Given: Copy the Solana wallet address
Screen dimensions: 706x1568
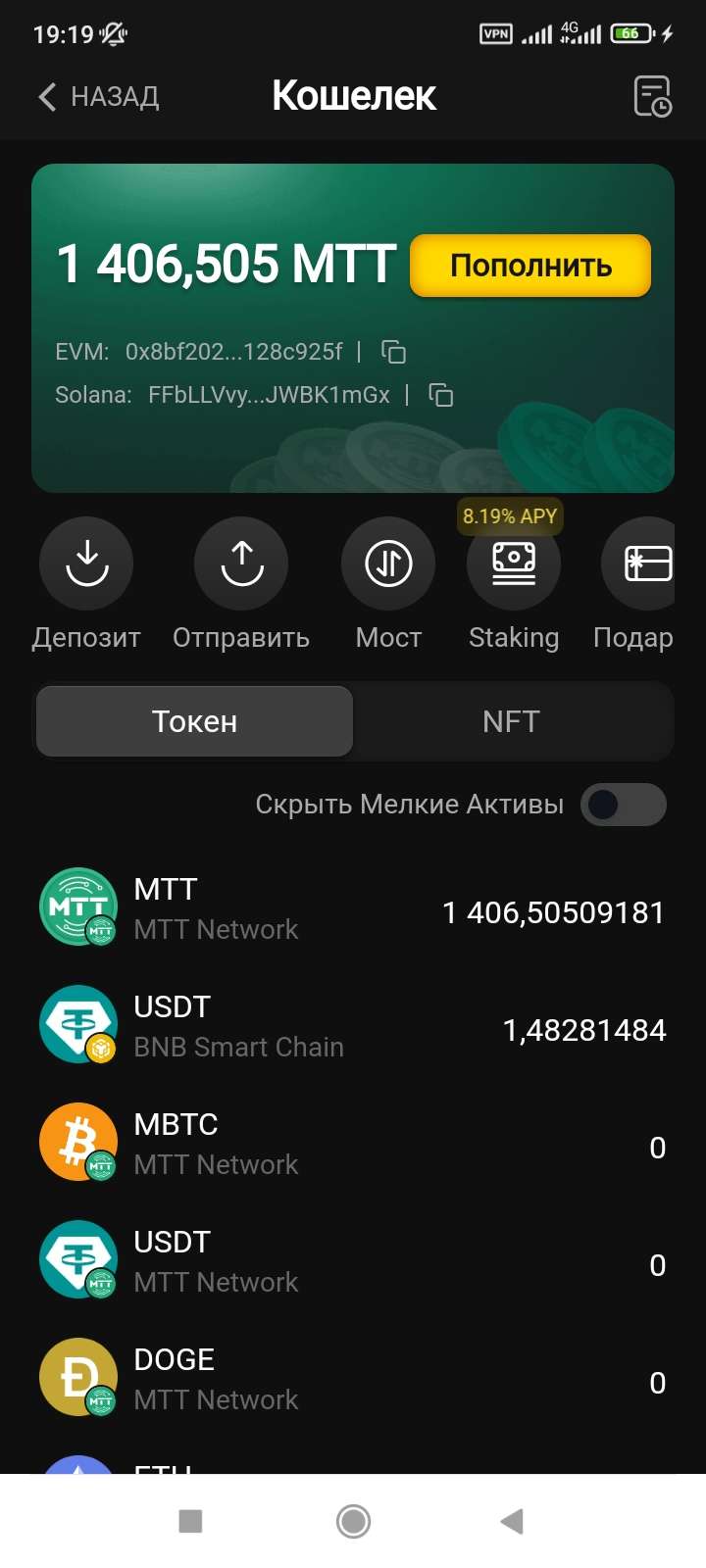Looking at the screenshot, I should tap(441, 395).
